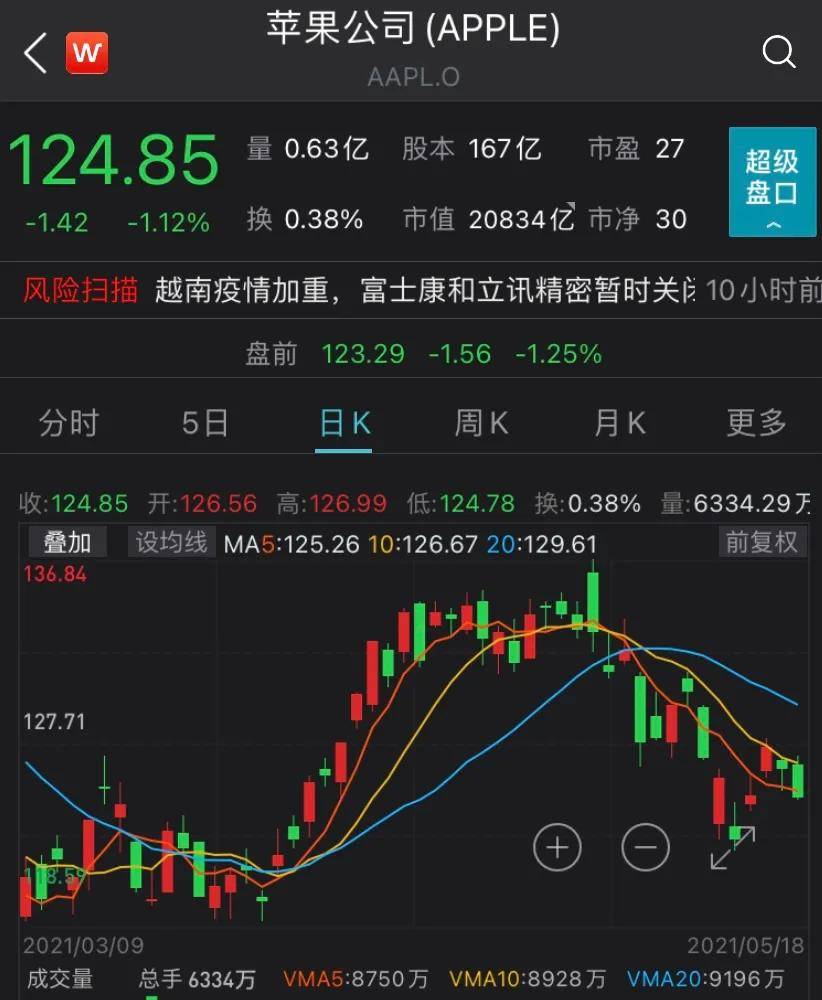Switch to the 周K chart tab

[x=481, y=423]
